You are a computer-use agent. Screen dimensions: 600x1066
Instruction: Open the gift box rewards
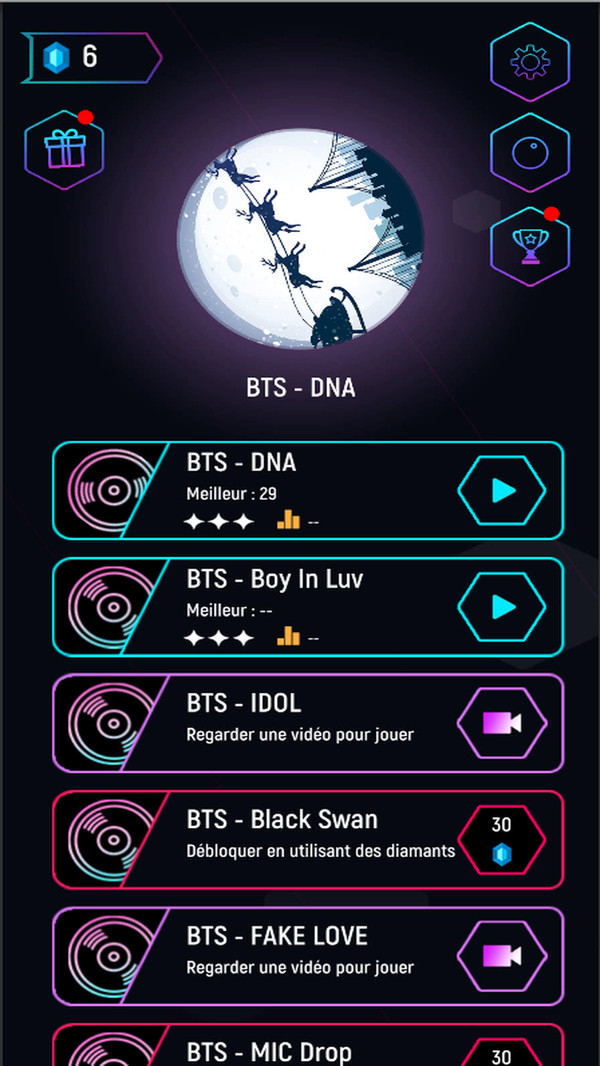(65, 150)
